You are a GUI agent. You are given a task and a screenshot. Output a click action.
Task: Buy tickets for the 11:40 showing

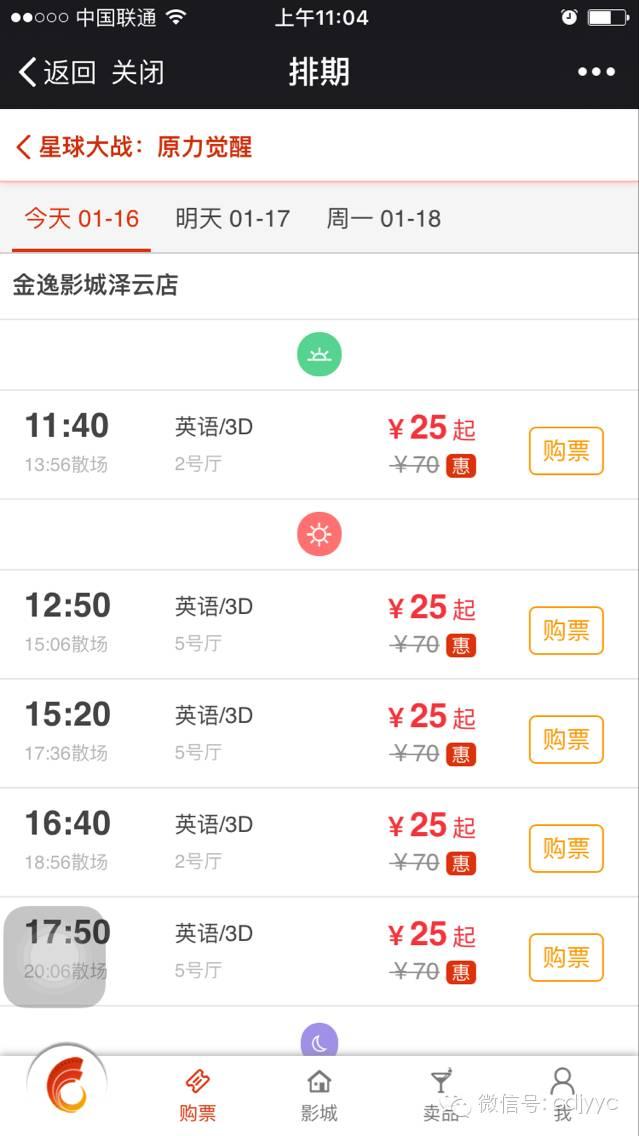566,451
